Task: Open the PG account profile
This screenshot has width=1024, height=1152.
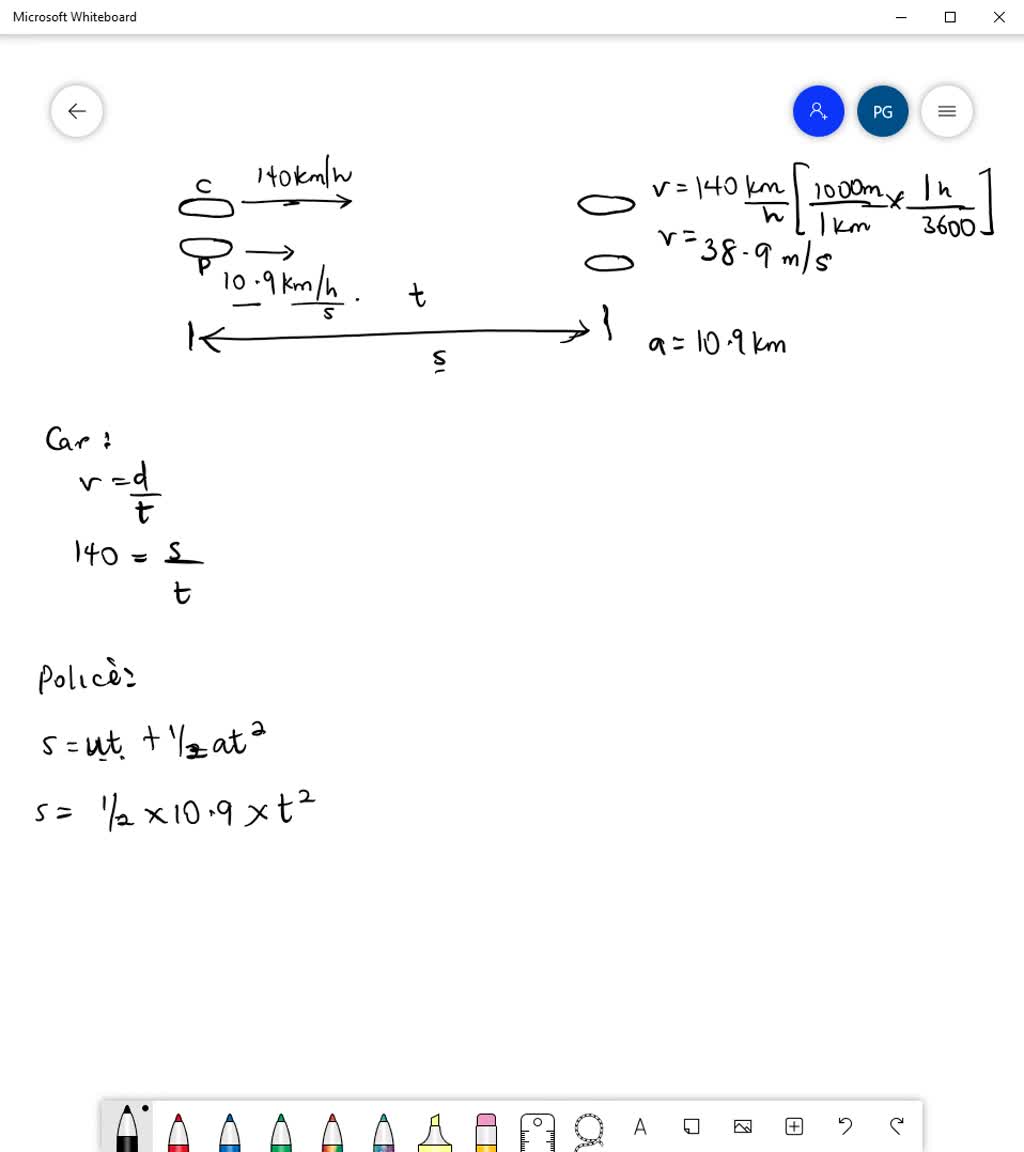Action: (x=882, y=111)
